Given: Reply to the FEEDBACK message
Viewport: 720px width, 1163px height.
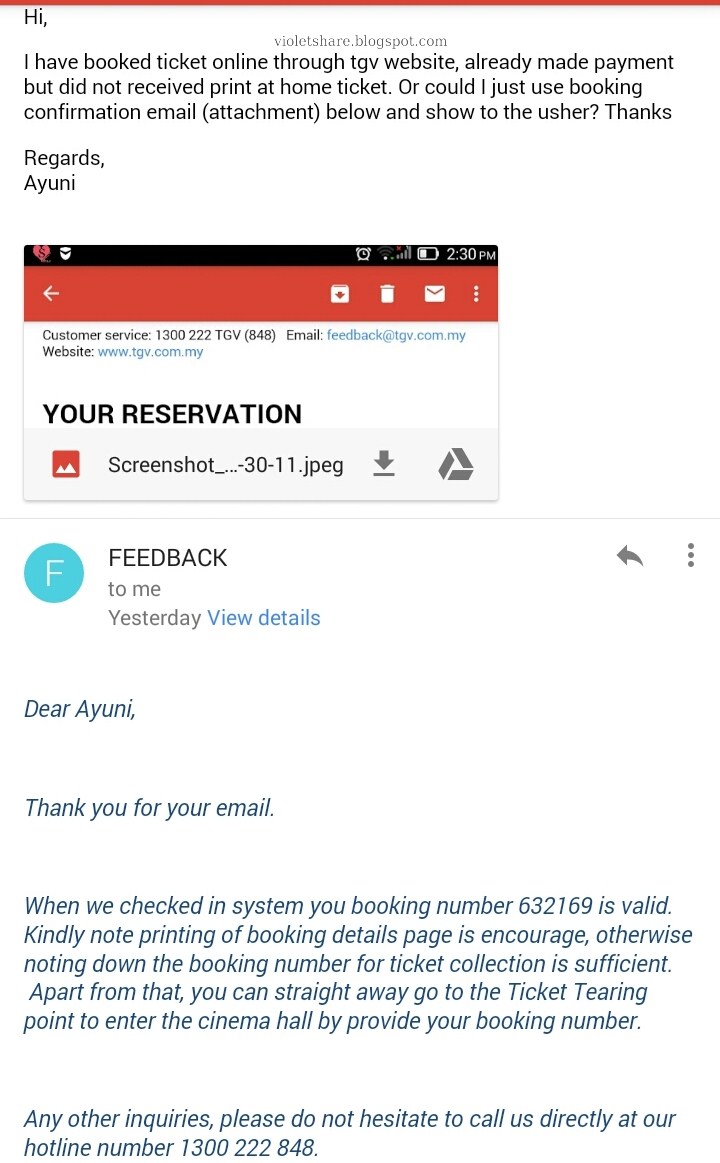Looking at the screenshot, I should [630, 556].
